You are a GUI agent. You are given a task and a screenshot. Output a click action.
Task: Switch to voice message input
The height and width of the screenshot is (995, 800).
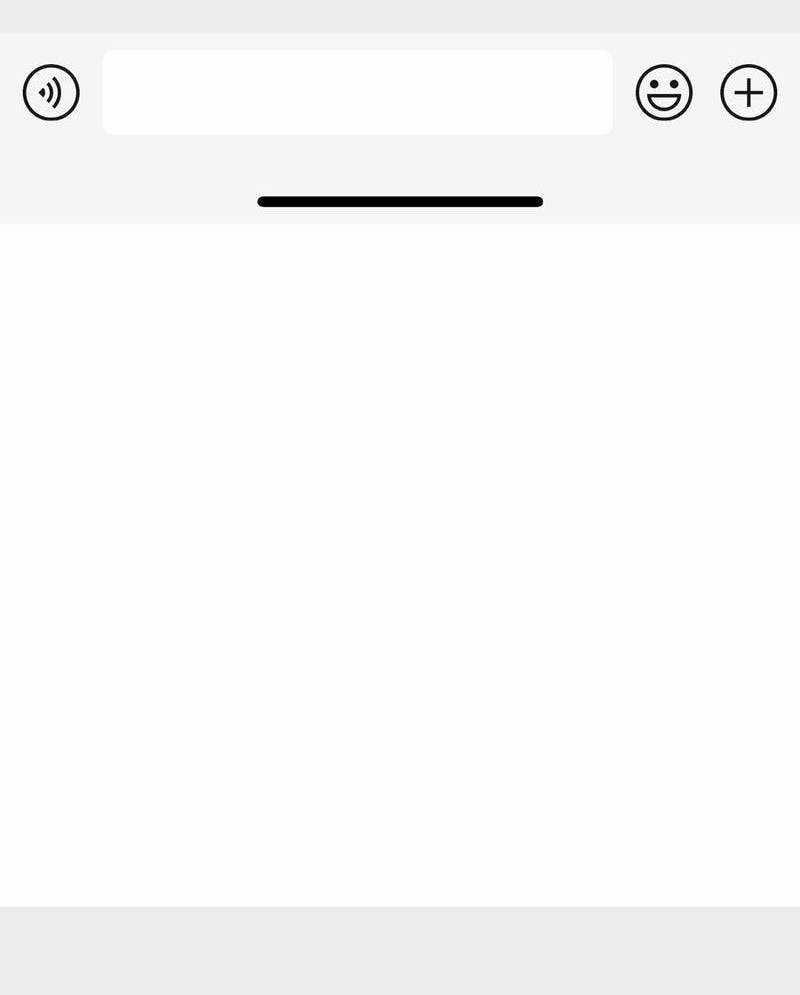[x=51, y=93]
